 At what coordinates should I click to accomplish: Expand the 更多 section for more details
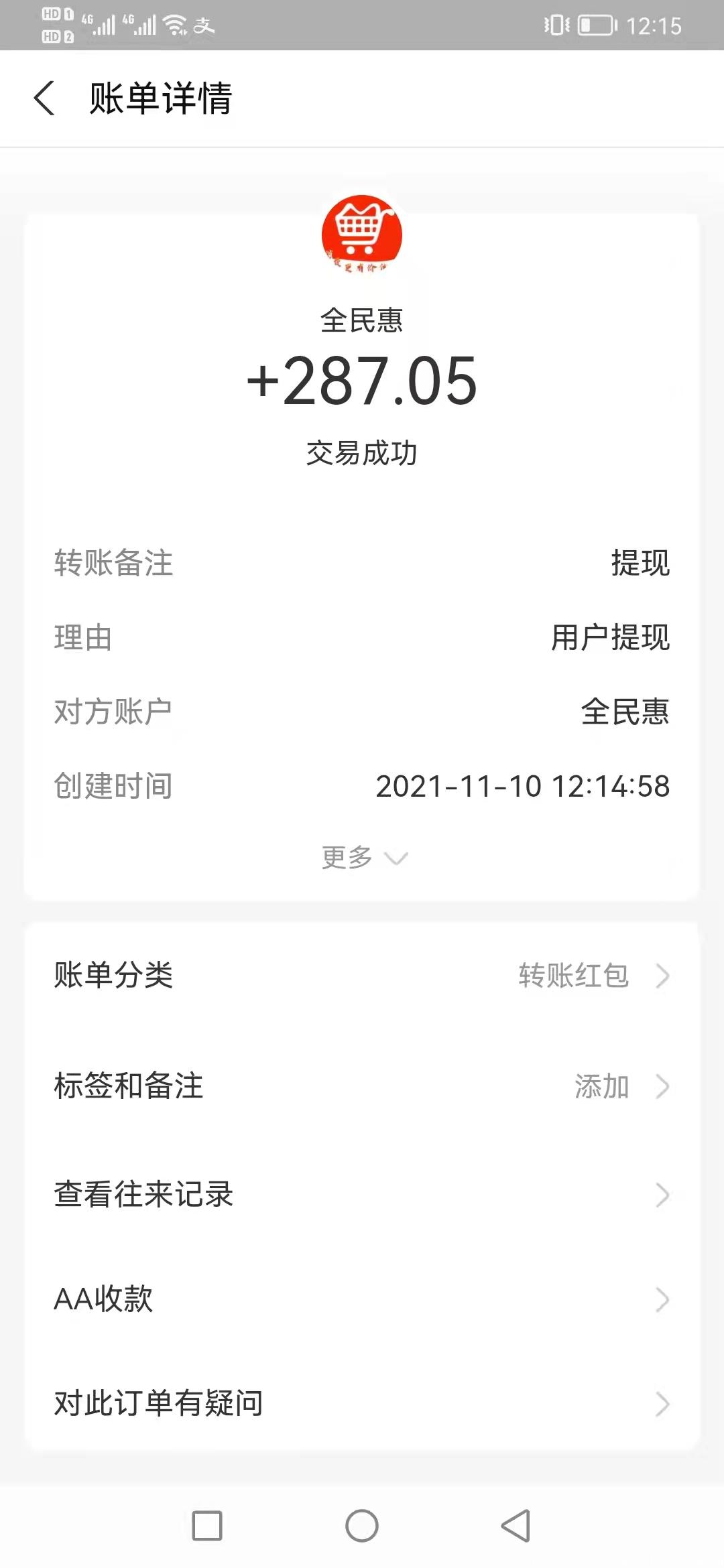coord(362,858)
